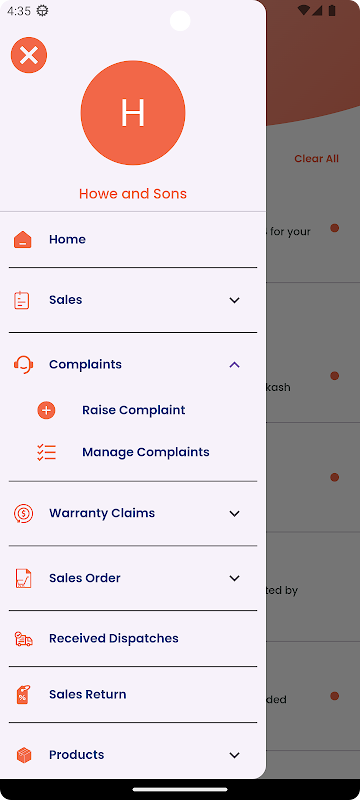
Task: Open Raise Complaint
Action: tap(133, 410)
